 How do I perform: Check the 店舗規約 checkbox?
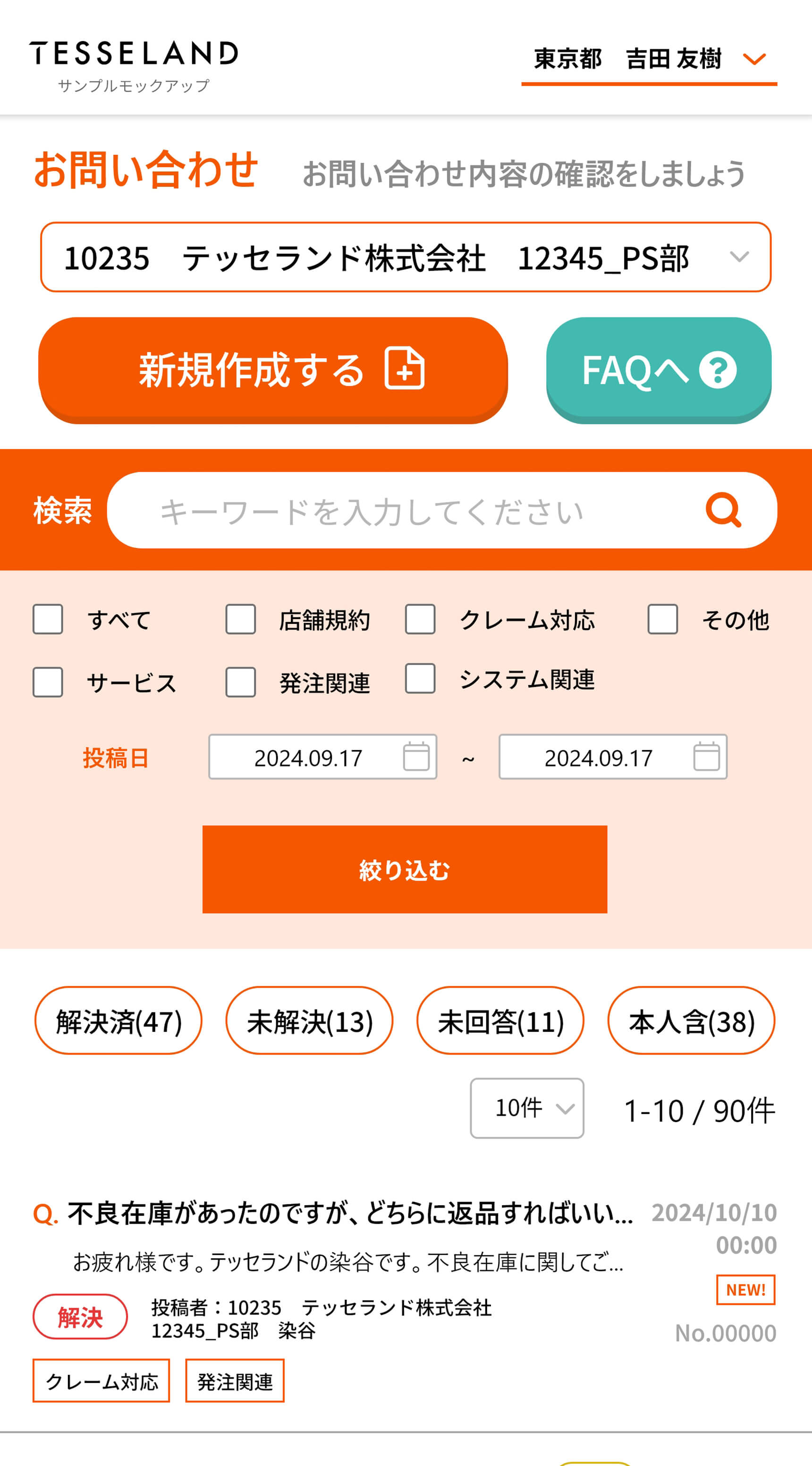pos(241,619)
